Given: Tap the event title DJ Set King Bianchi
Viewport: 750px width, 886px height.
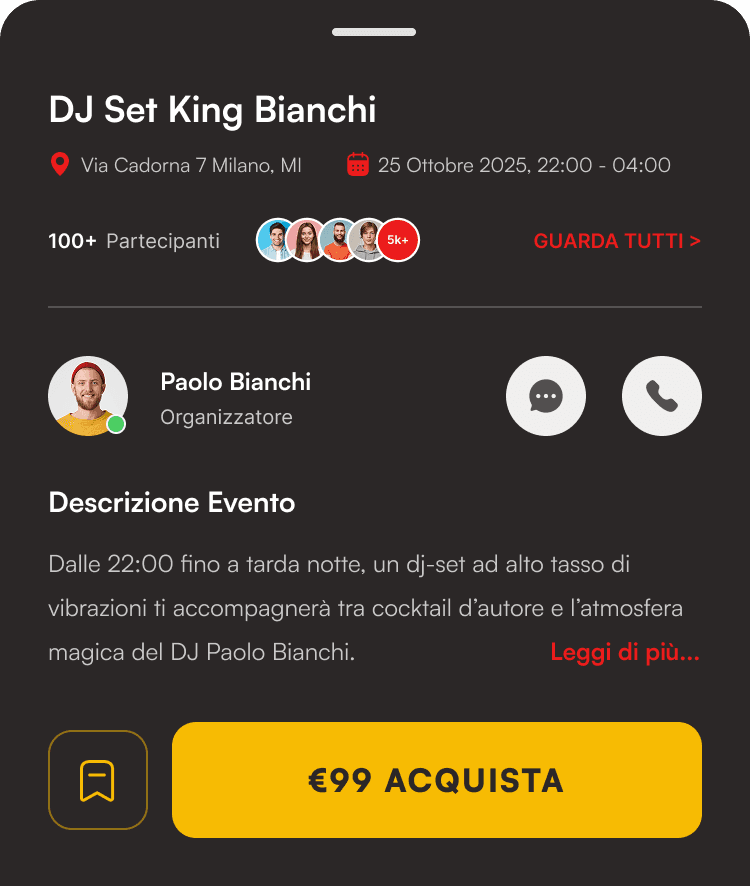Looking at the screenshot, I should [x=213, y=110].
